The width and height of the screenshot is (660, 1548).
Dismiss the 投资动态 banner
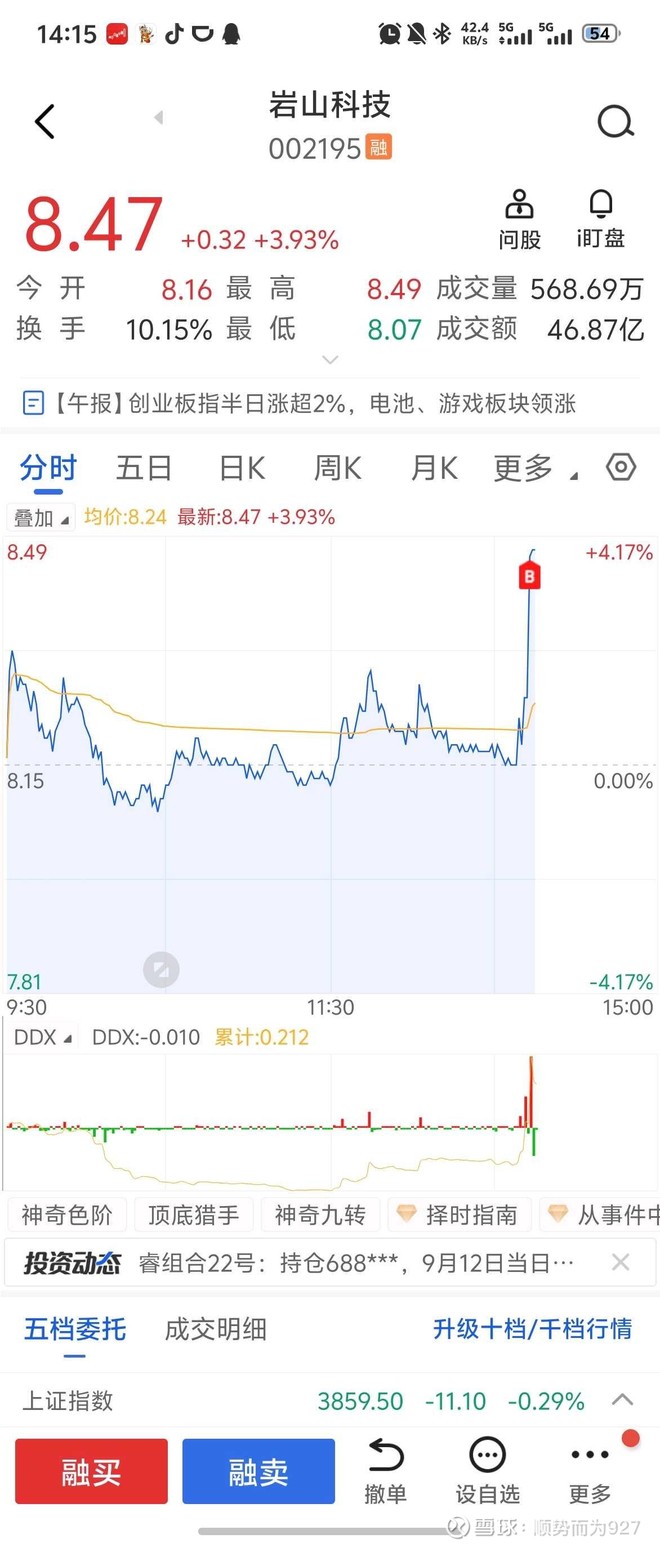point(620,1262)
